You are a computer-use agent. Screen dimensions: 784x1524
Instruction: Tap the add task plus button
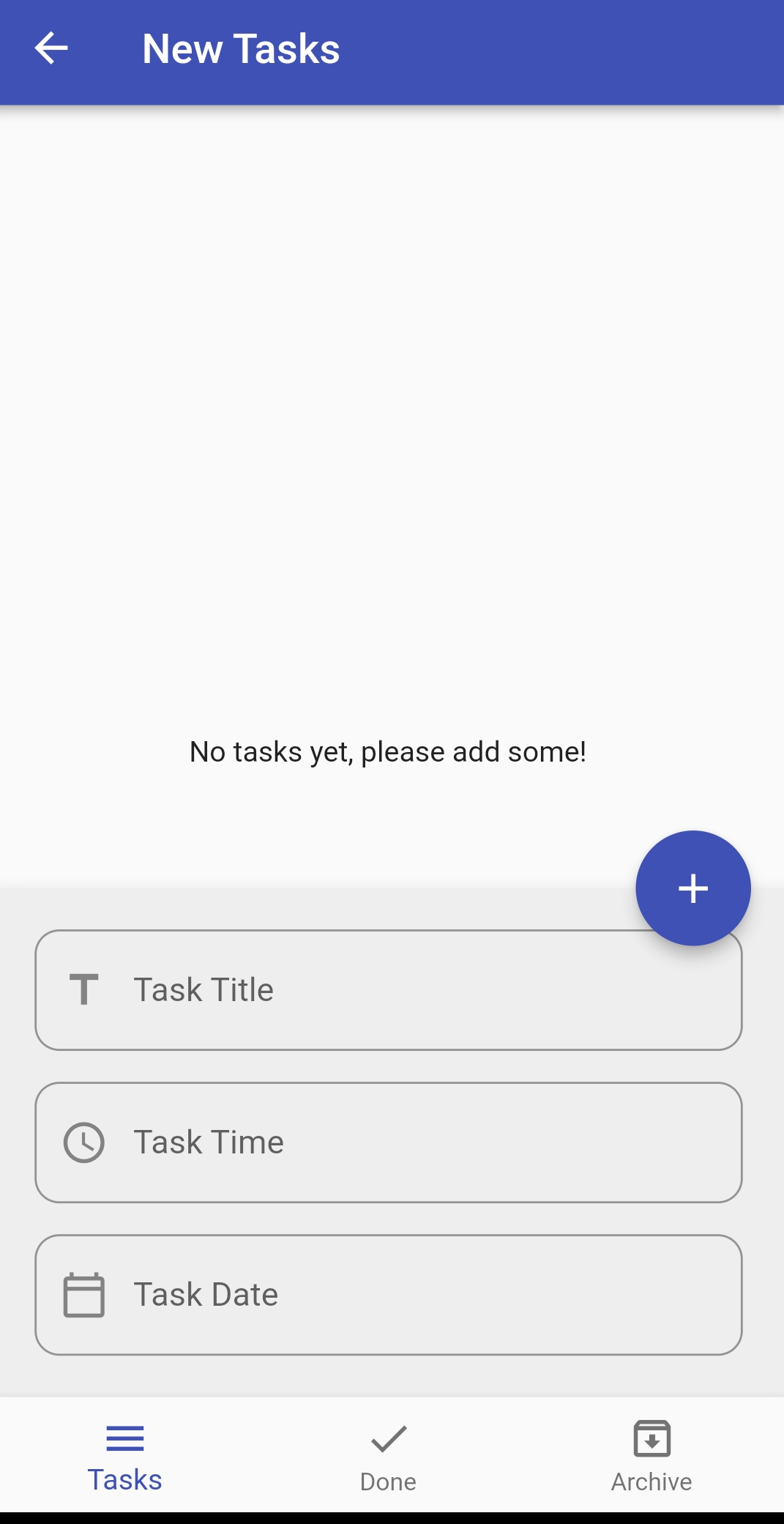(x=692, y=888)
